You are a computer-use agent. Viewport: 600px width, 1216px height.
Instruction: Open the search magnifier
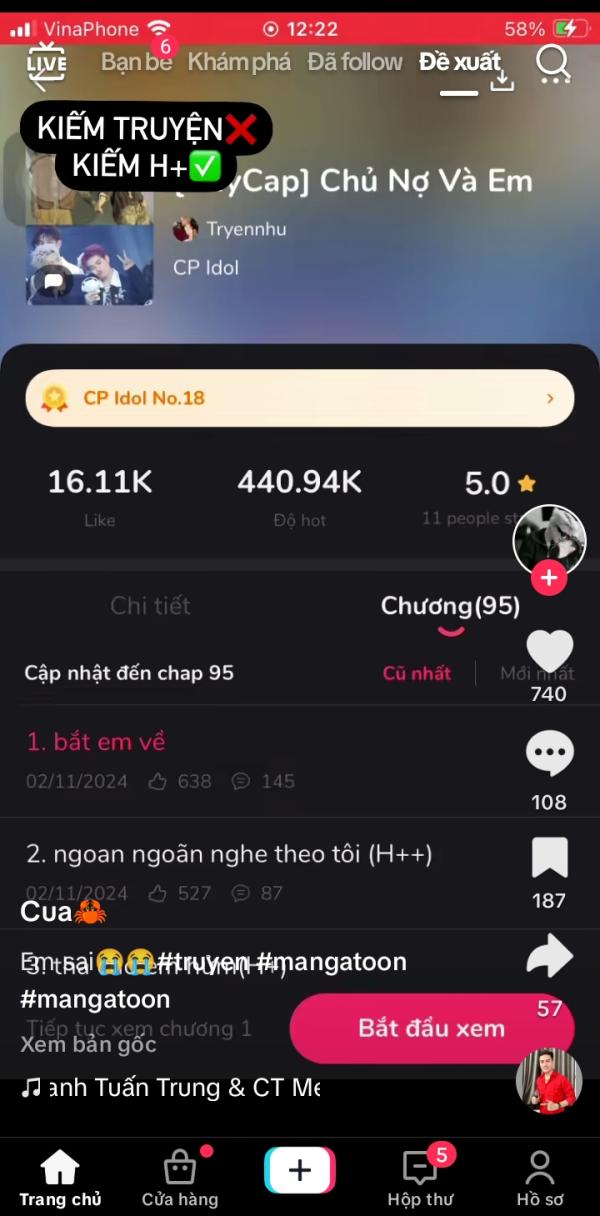click(553, 63)
